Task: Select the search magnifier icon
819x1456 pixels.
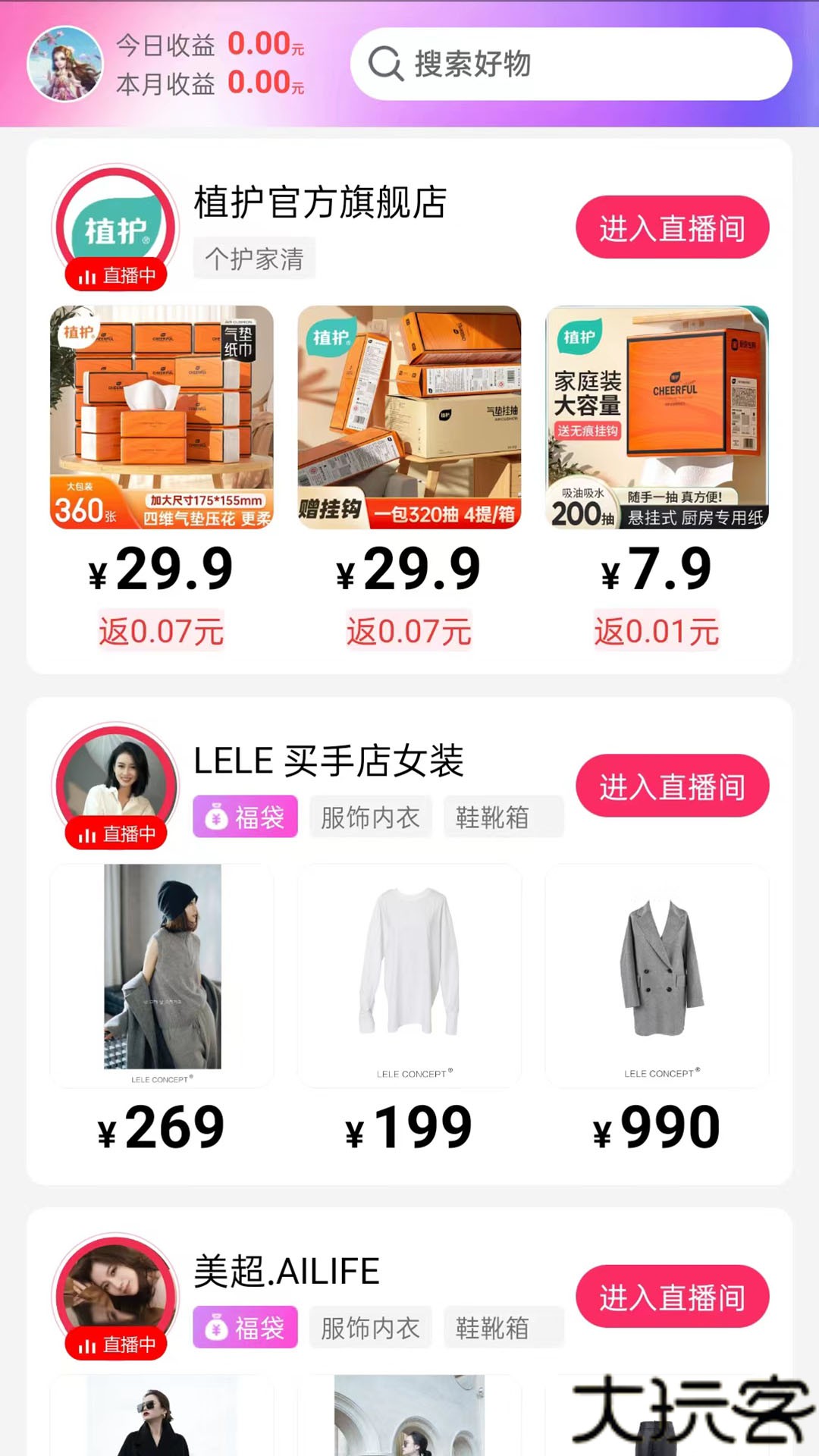Action: 387,65
